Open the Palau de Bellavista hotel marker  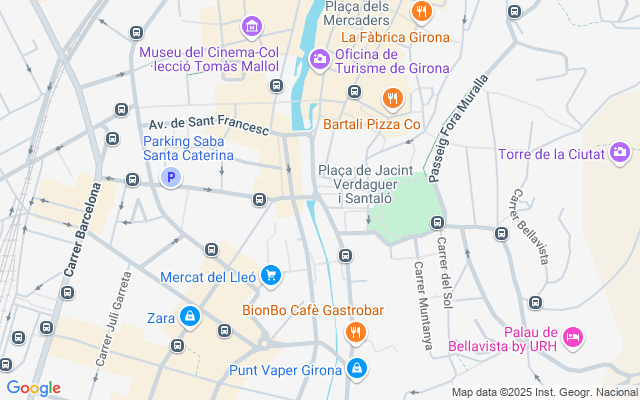573,338
